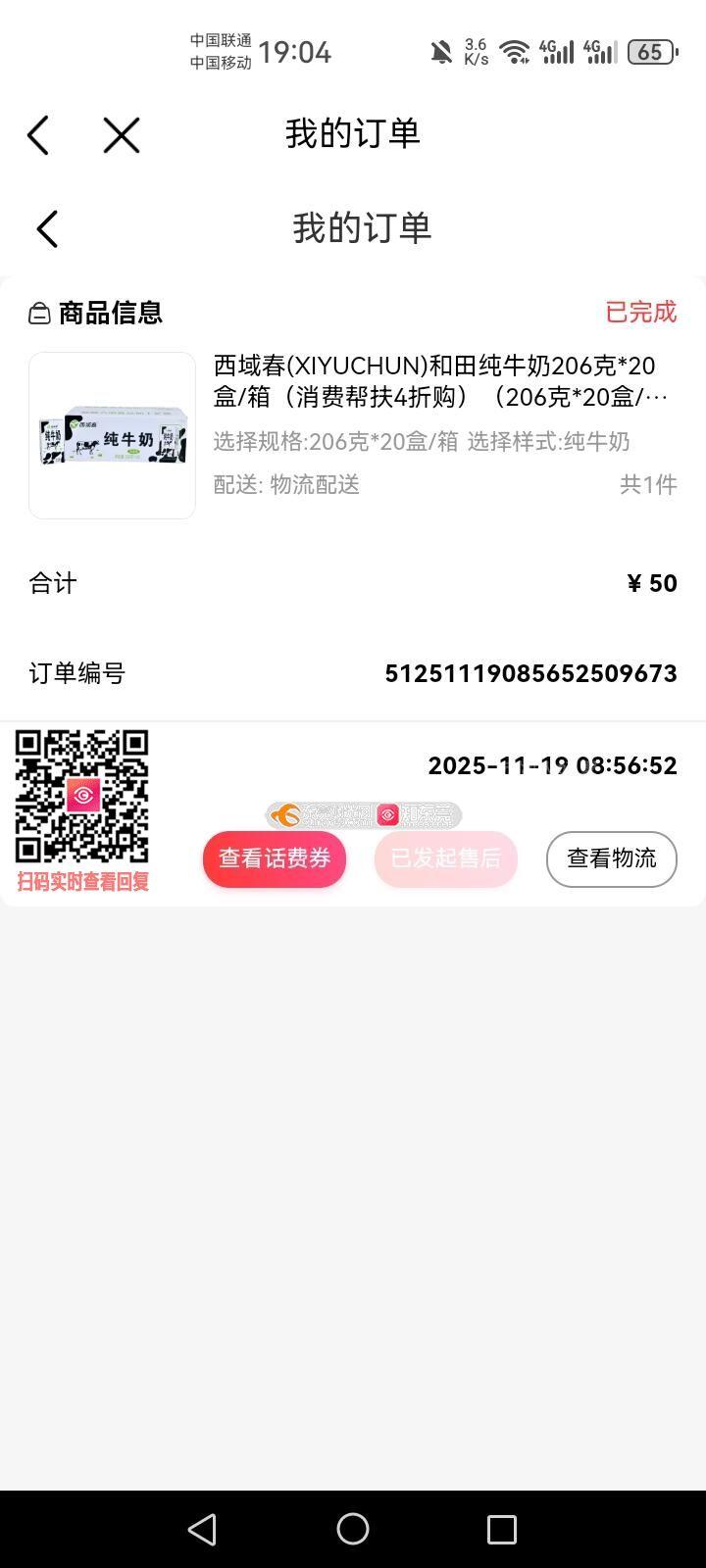
Task: Open recent apps from navigation bar
Action: coord(502,1529)
